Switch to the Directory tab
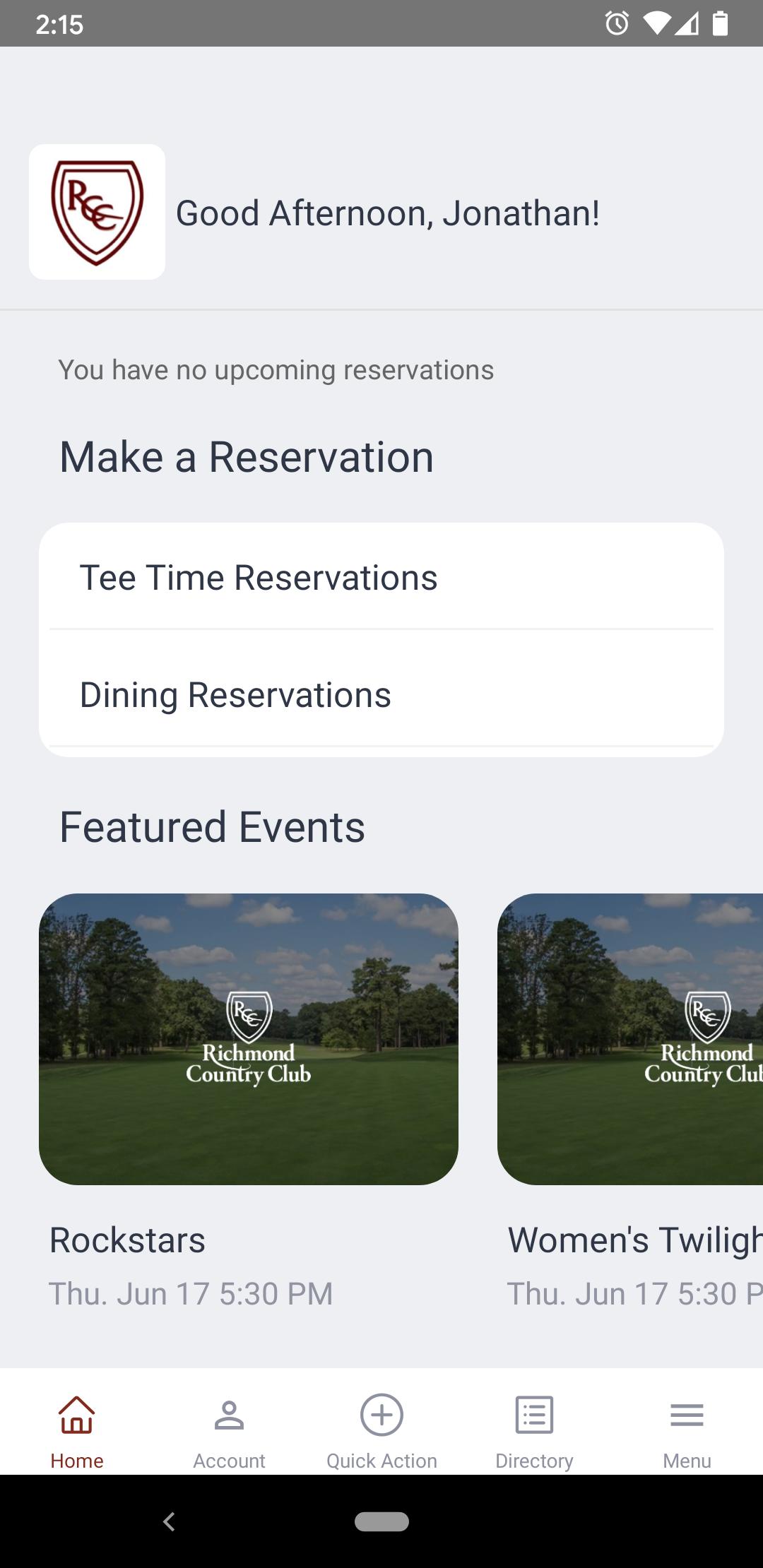Viewport: 763px width, 1568px height. [534, 1430]
